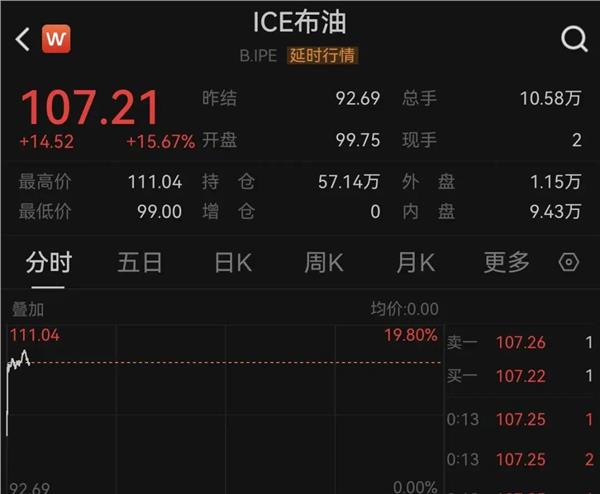This screenshot has width=600, height=494.
Task: Open the 月K chart tab
Action: click(x=415, y=262)
